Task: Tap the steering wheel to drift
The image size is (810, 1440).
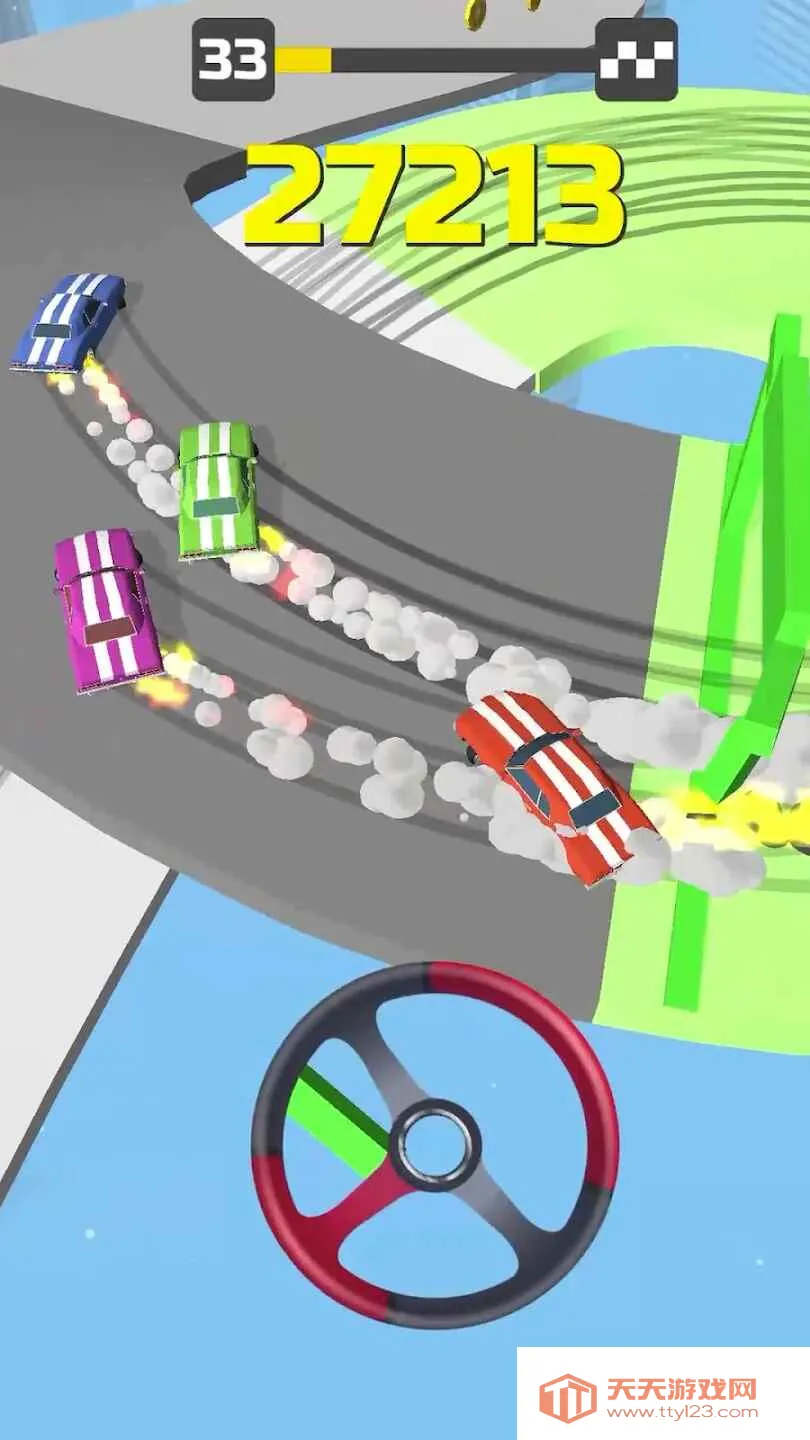Action: (435, 1143)
